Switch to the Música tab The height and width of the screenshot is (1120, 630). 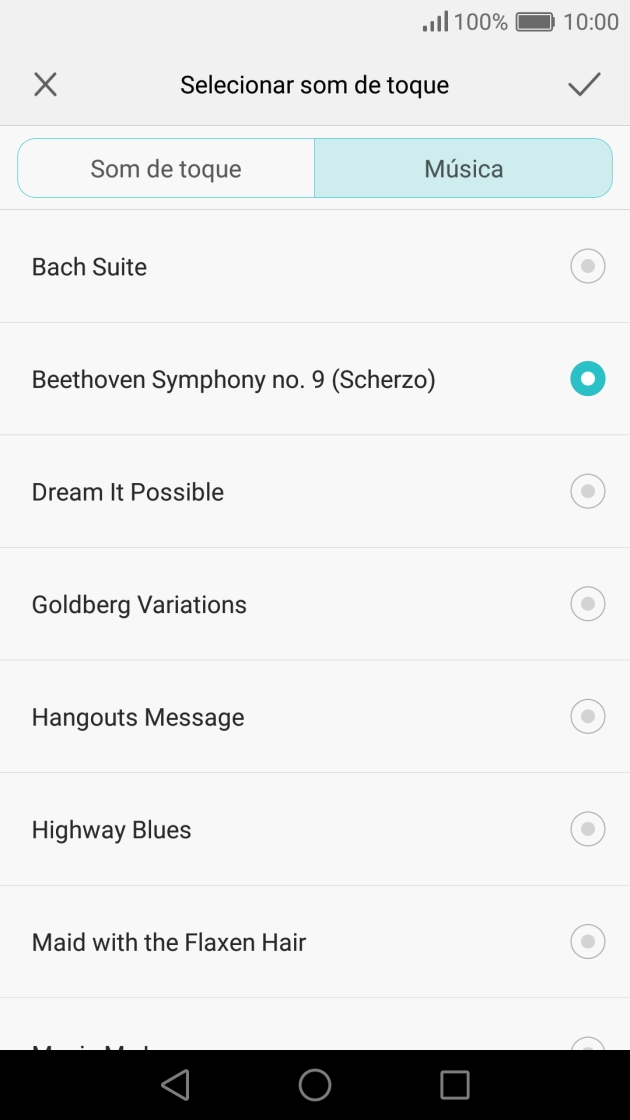463,168
